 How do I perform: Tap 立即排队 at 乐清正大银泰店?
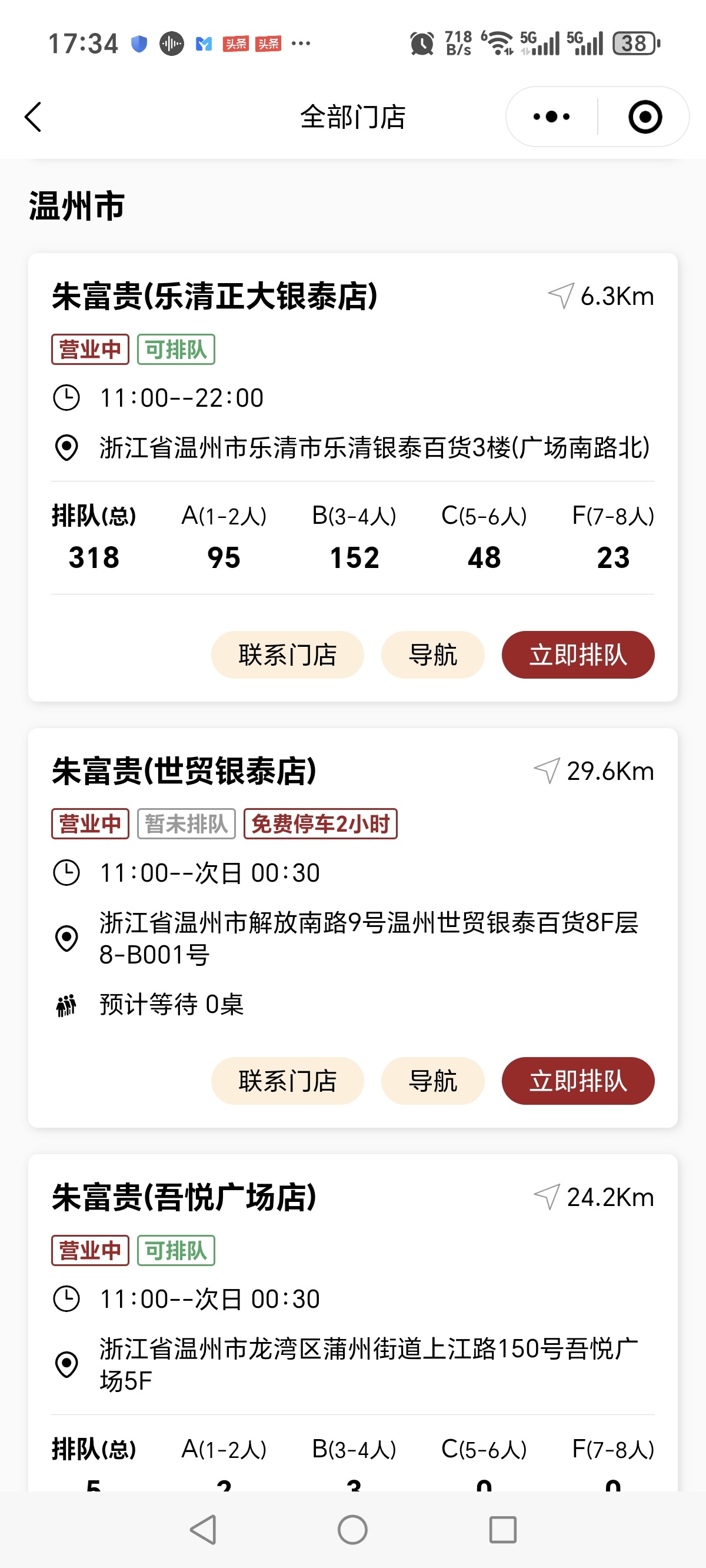tap(578, 655)
